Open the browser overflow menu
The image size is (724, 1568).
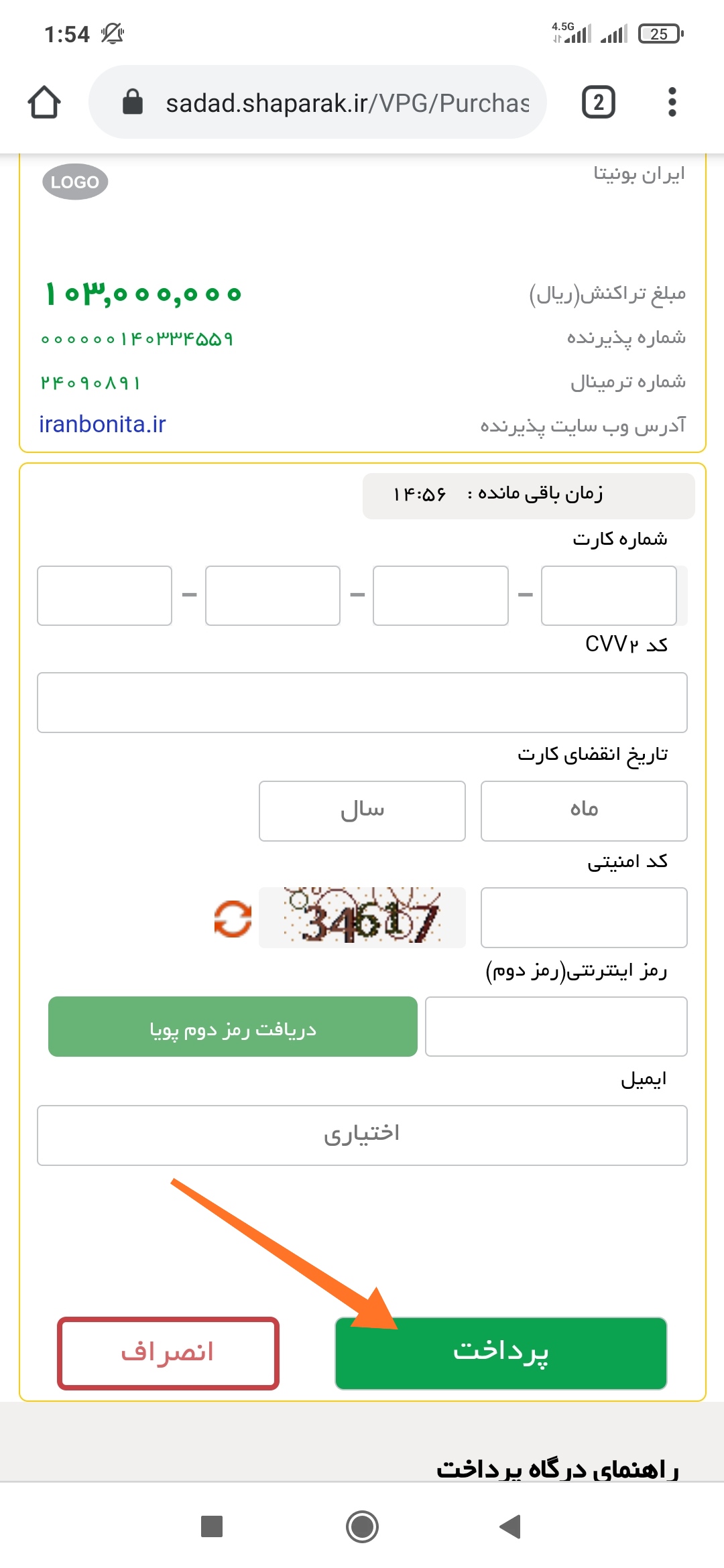(672, 103)
